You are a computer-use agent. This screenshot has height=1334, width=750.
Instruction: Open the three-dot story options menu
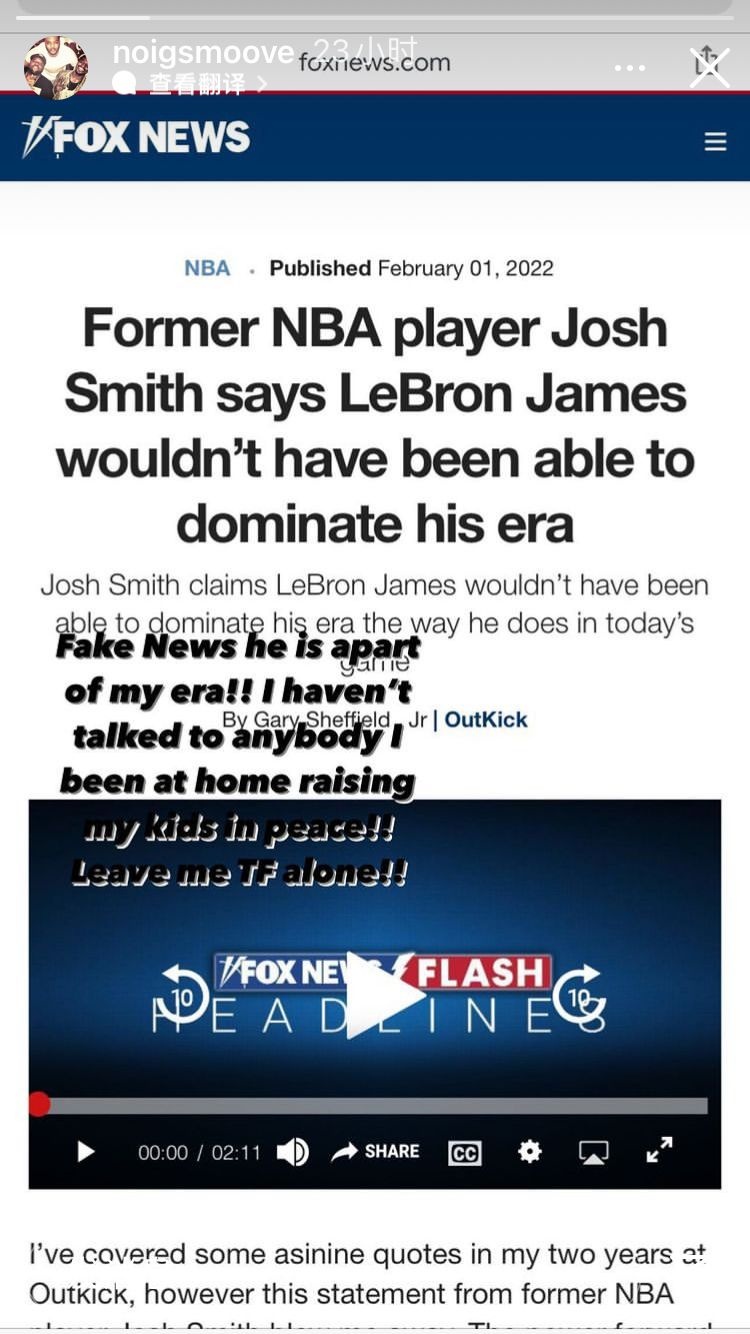pos(630,68)
